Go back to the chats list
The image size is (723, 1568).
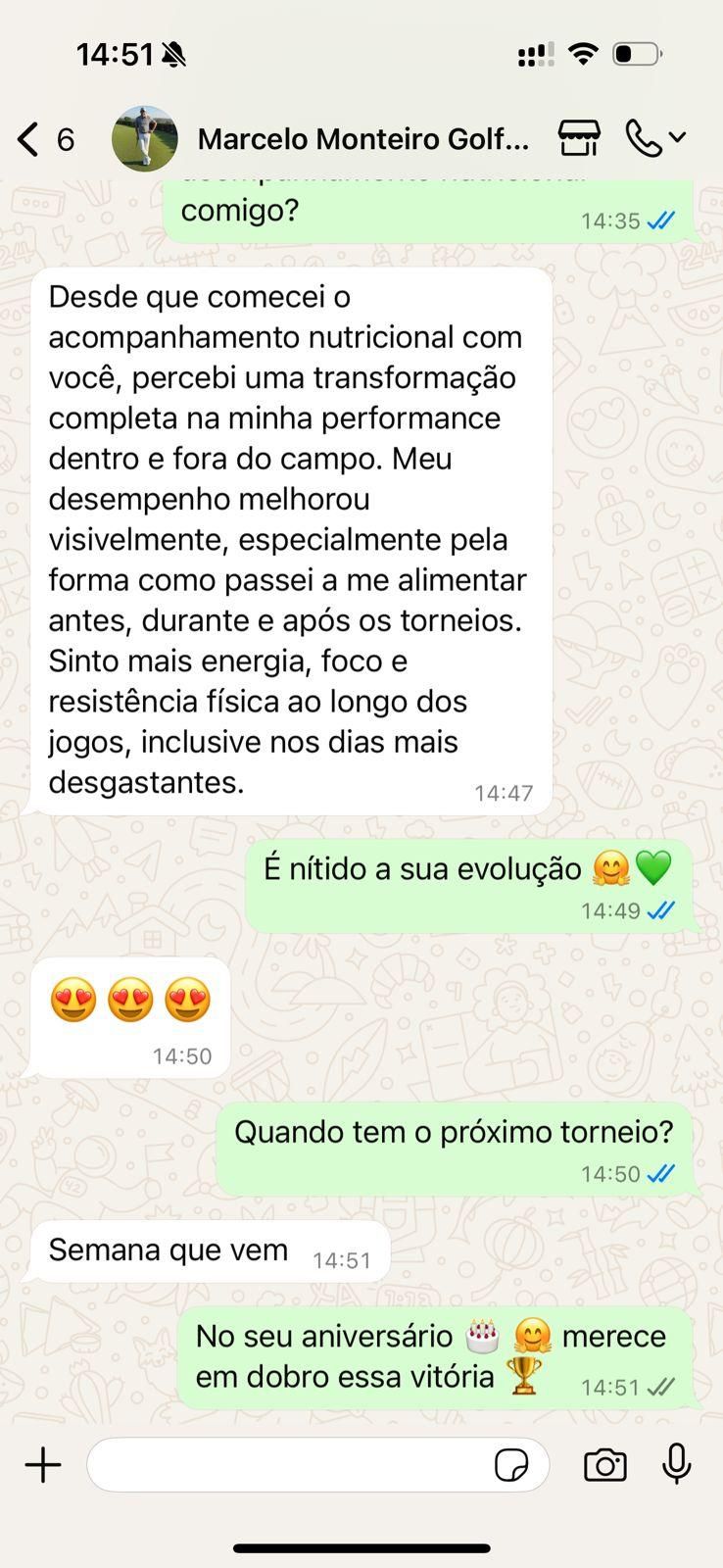coord(29,139)
